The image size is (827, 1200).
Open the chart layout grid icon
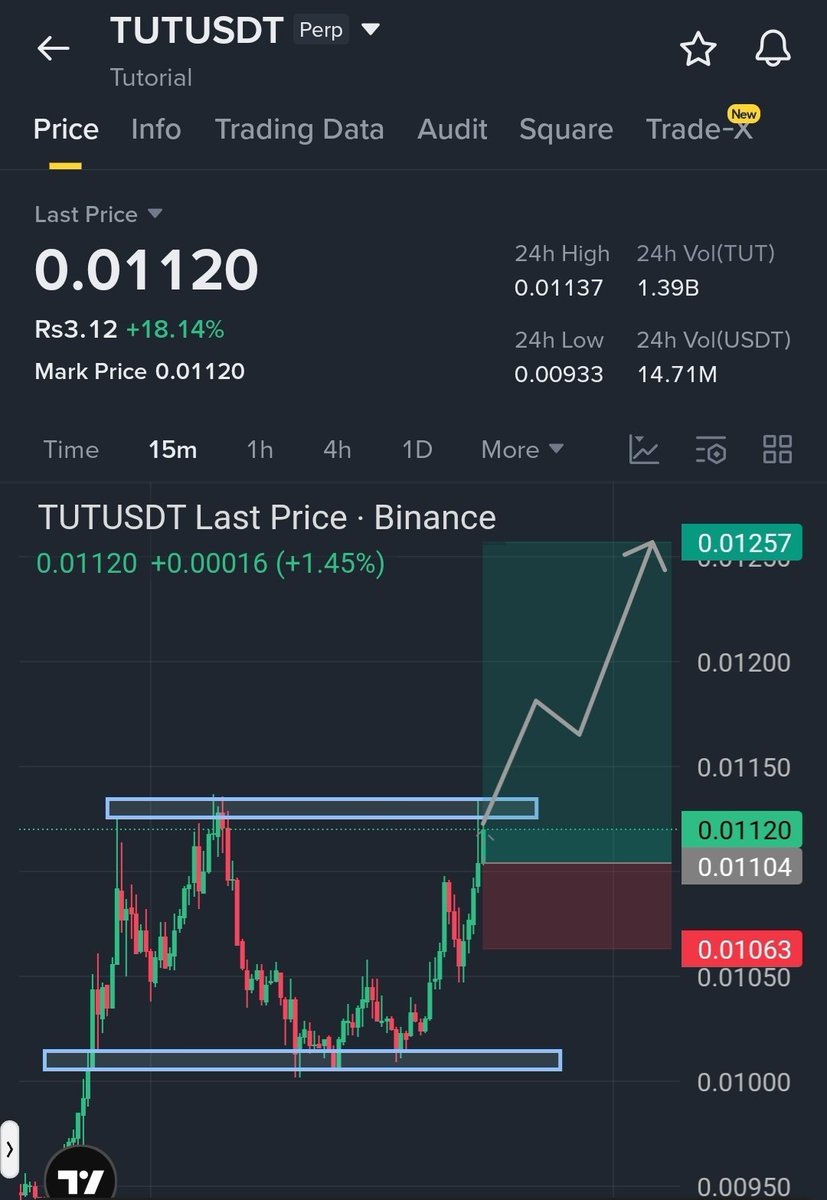tap(777, 450)
